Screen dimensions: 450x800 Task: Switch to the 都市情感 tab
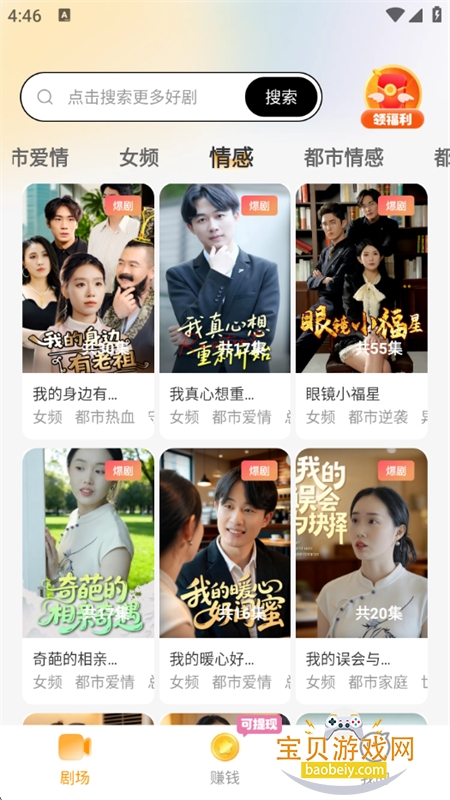pos(343,158)
